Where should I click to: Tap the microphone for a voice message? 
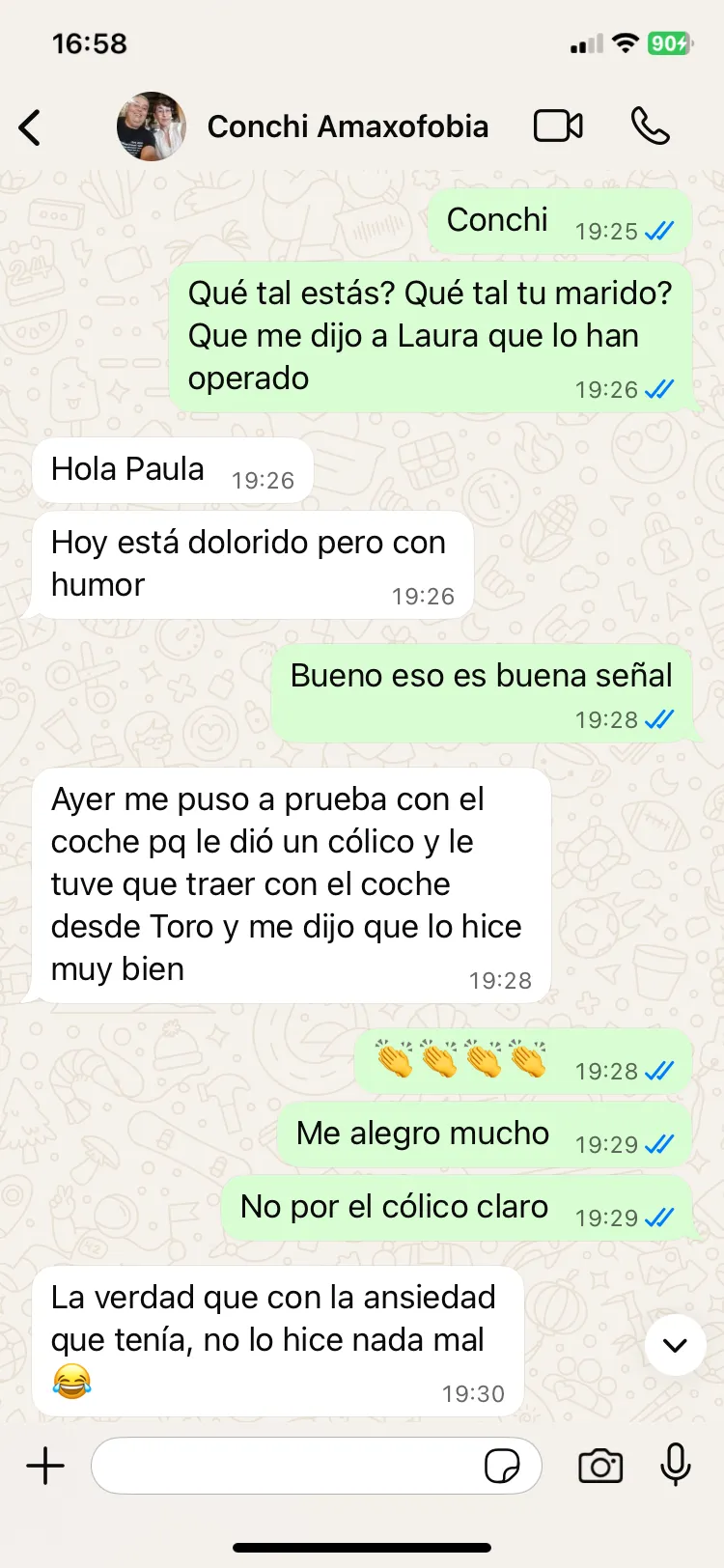[676, 1466]
